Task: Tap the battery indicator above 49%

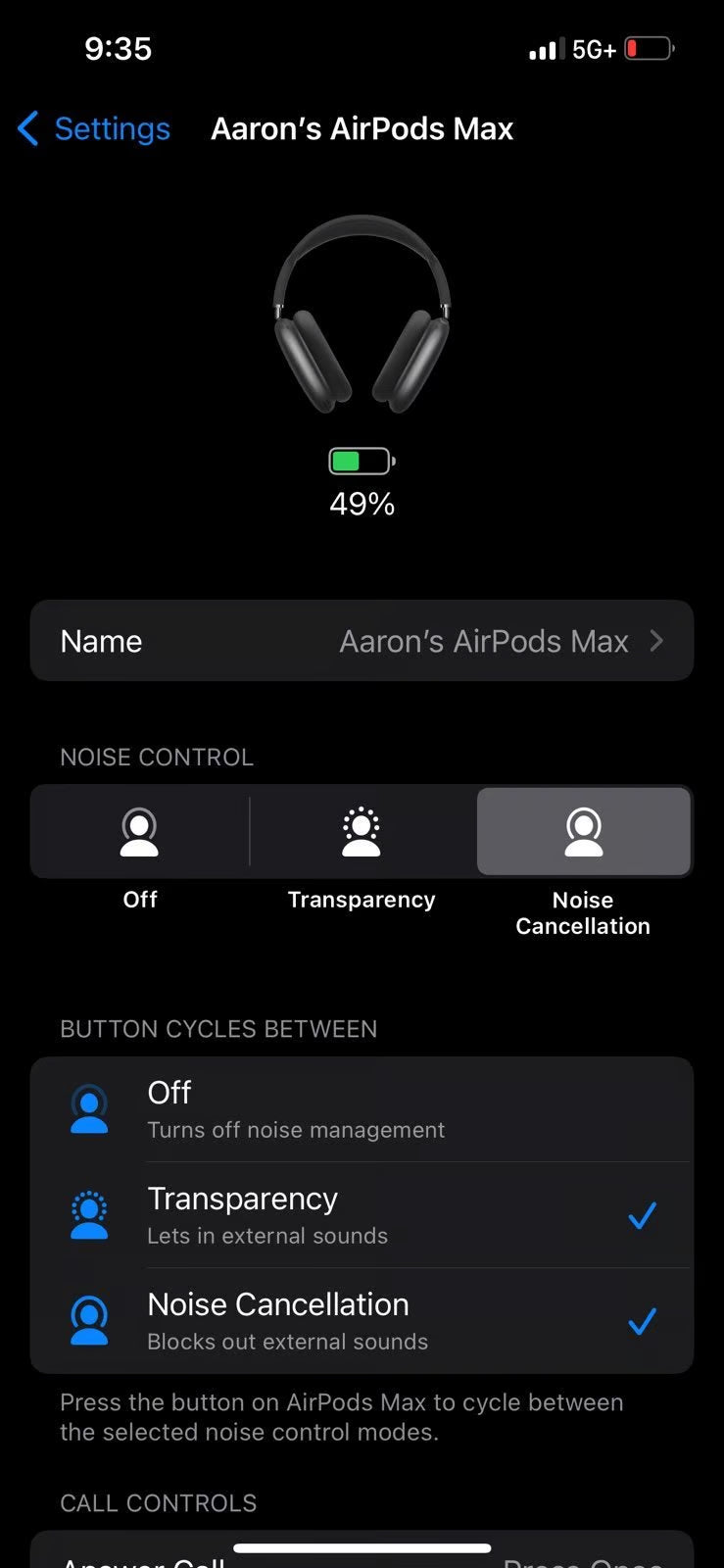Action: (361, 459)
